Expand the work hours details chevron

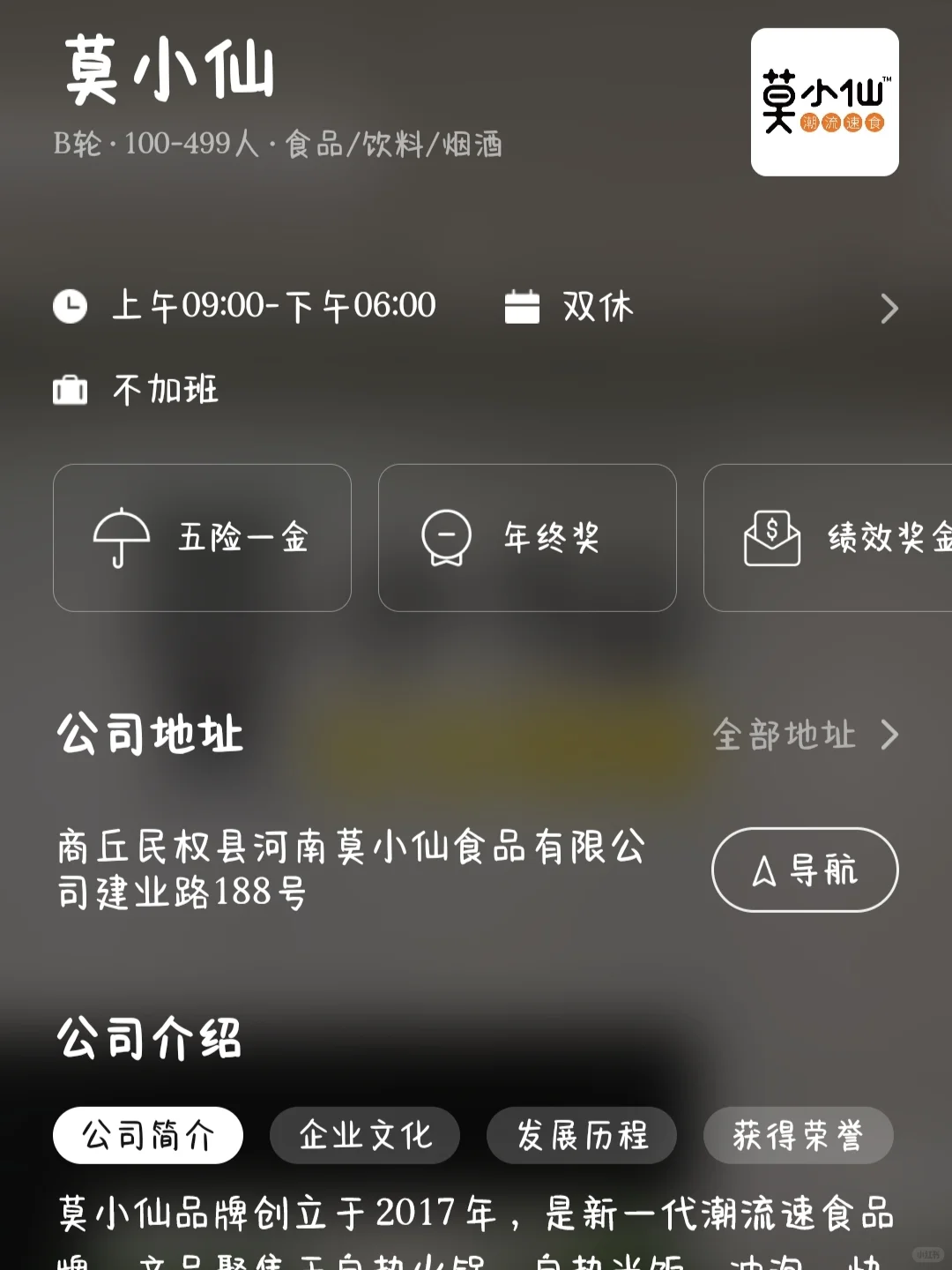889,309
